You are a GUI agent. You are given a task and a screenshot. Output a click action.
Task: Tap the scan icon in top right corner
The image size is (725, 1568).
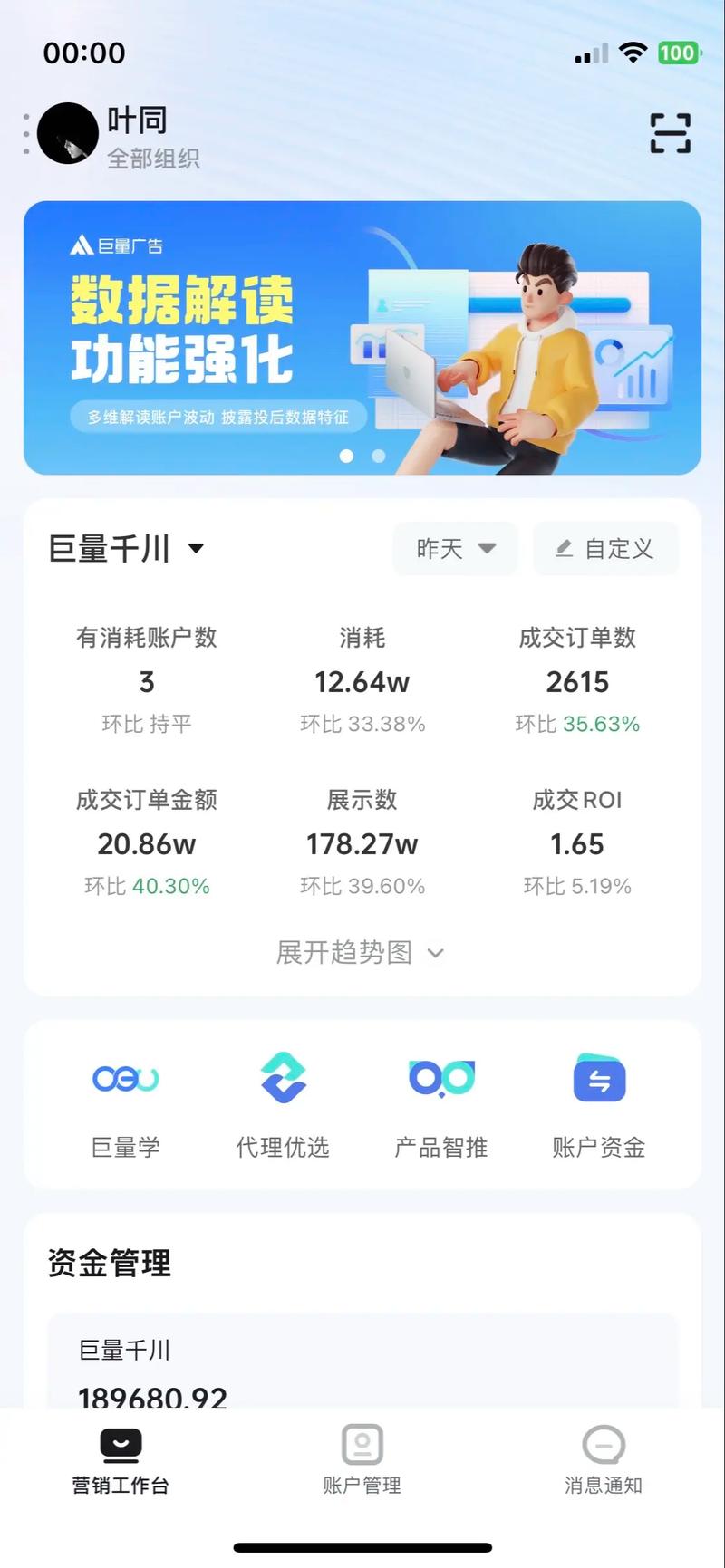point(671,133)
